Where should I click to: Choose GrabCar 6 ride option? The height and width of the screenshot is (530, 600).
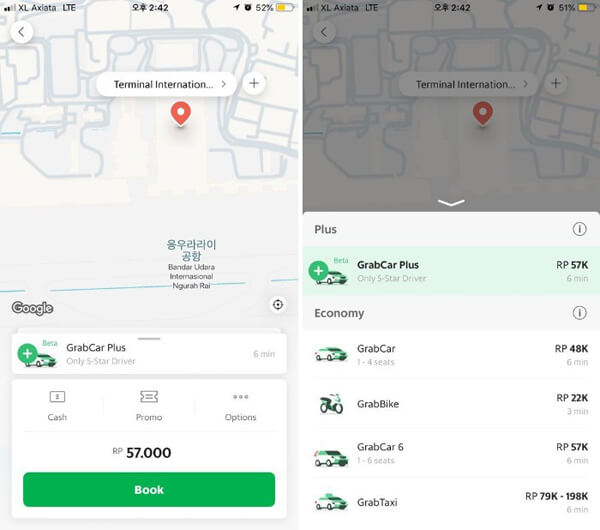(450, 452)
